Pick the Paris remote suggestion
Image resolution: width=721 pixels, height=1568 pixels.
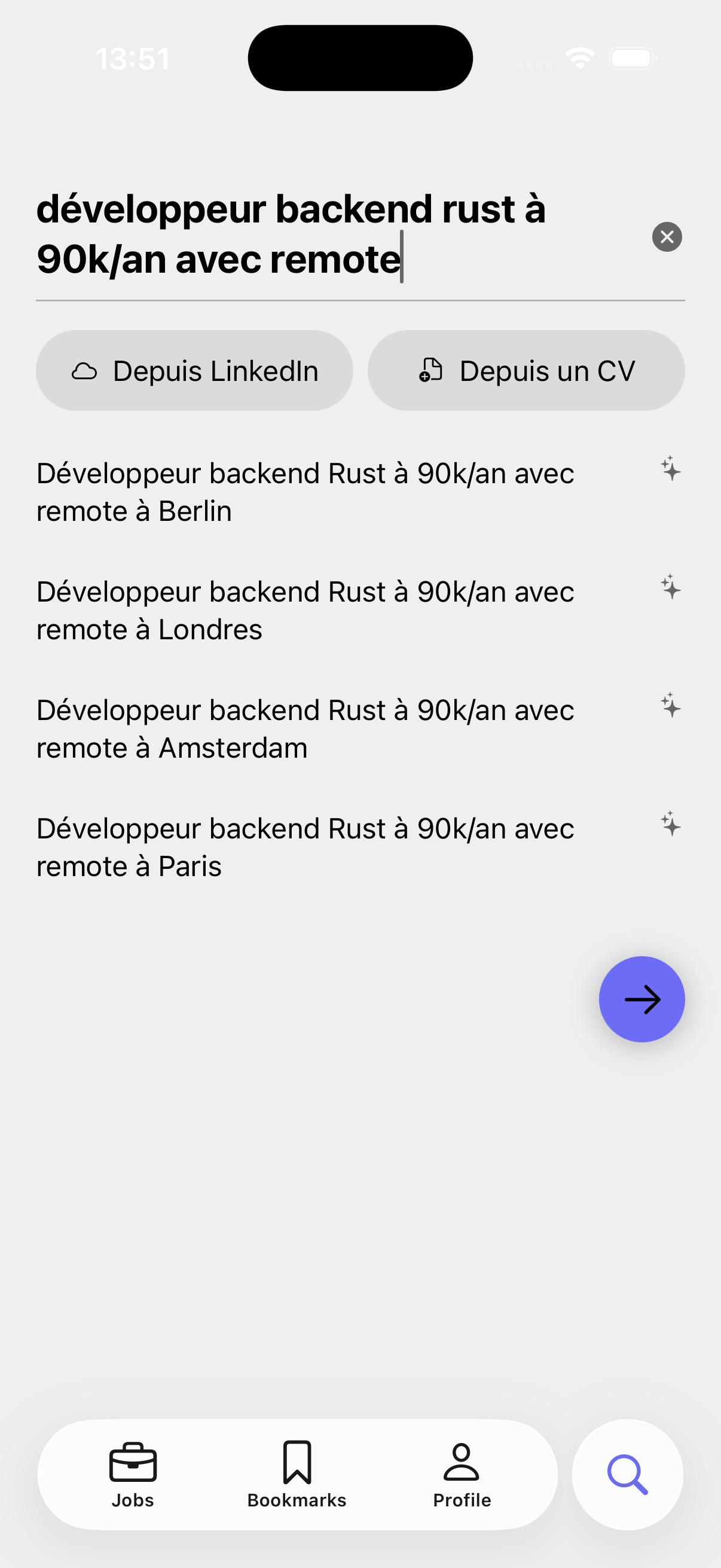pyautogui.click(x=360, y=847)
